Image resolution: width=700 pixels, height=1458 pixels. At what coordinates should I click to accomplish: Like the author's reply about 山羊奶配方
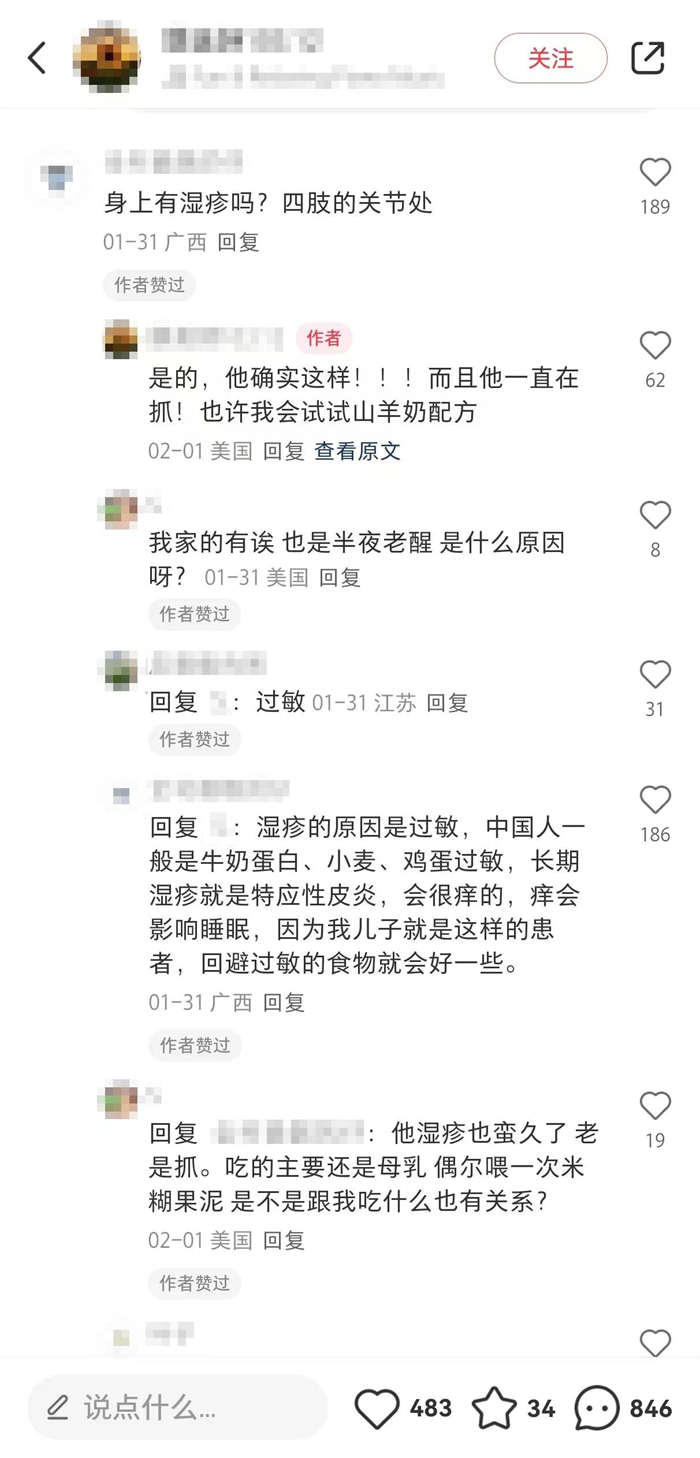click(x=655, y=346)
